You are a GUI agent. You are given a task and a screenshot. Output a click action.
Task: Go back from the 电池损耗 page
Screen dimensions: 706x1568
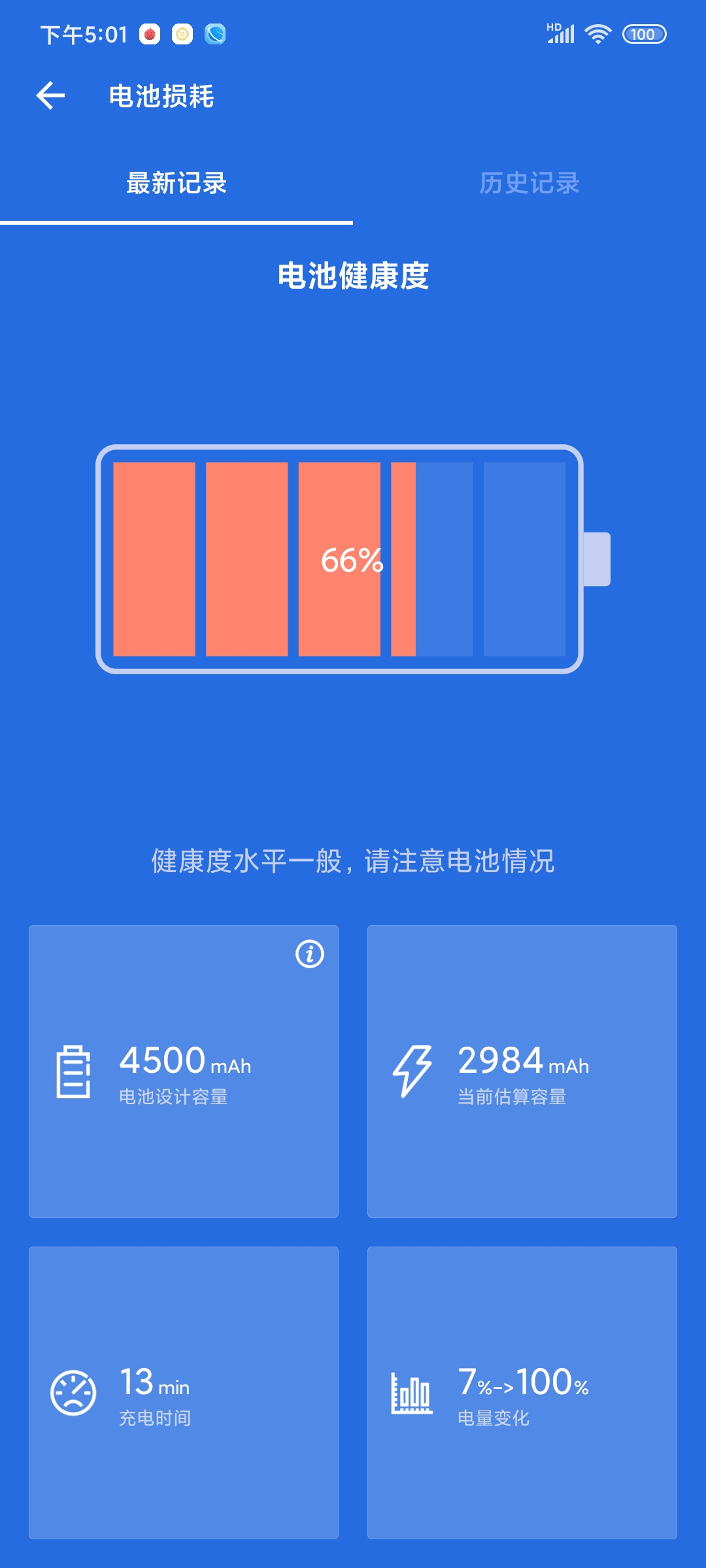coord(50,96)
